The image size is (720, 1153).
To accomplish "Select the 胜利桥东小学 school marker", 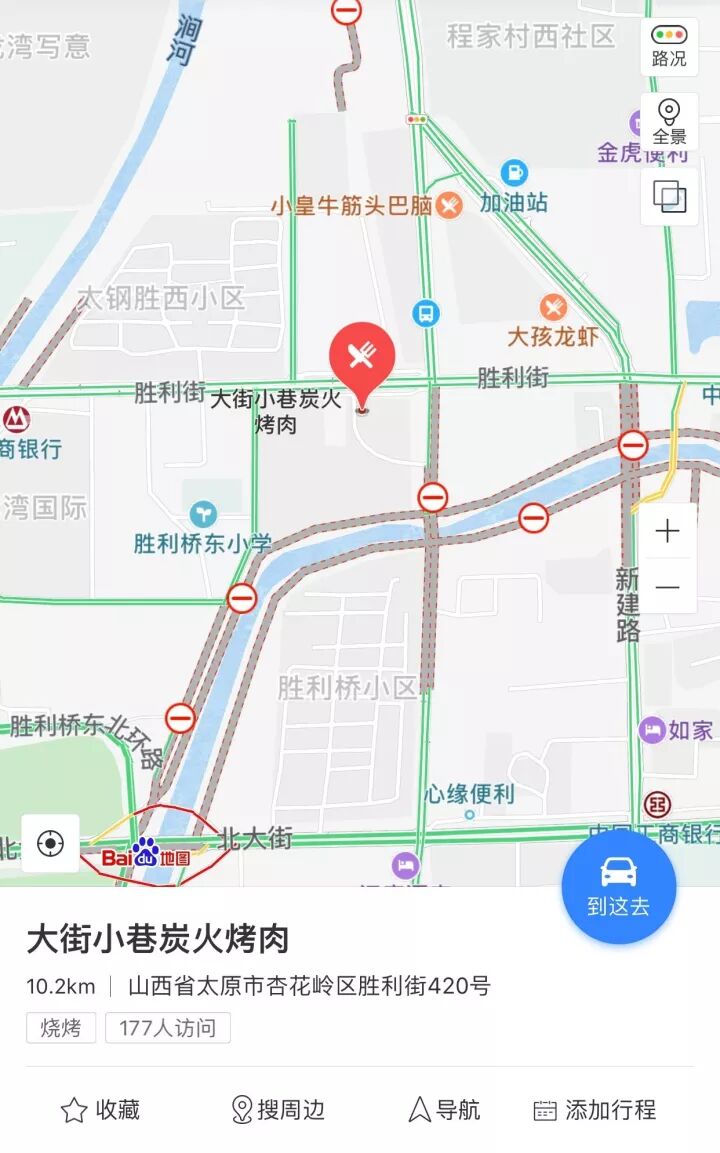I will (203, 513).
